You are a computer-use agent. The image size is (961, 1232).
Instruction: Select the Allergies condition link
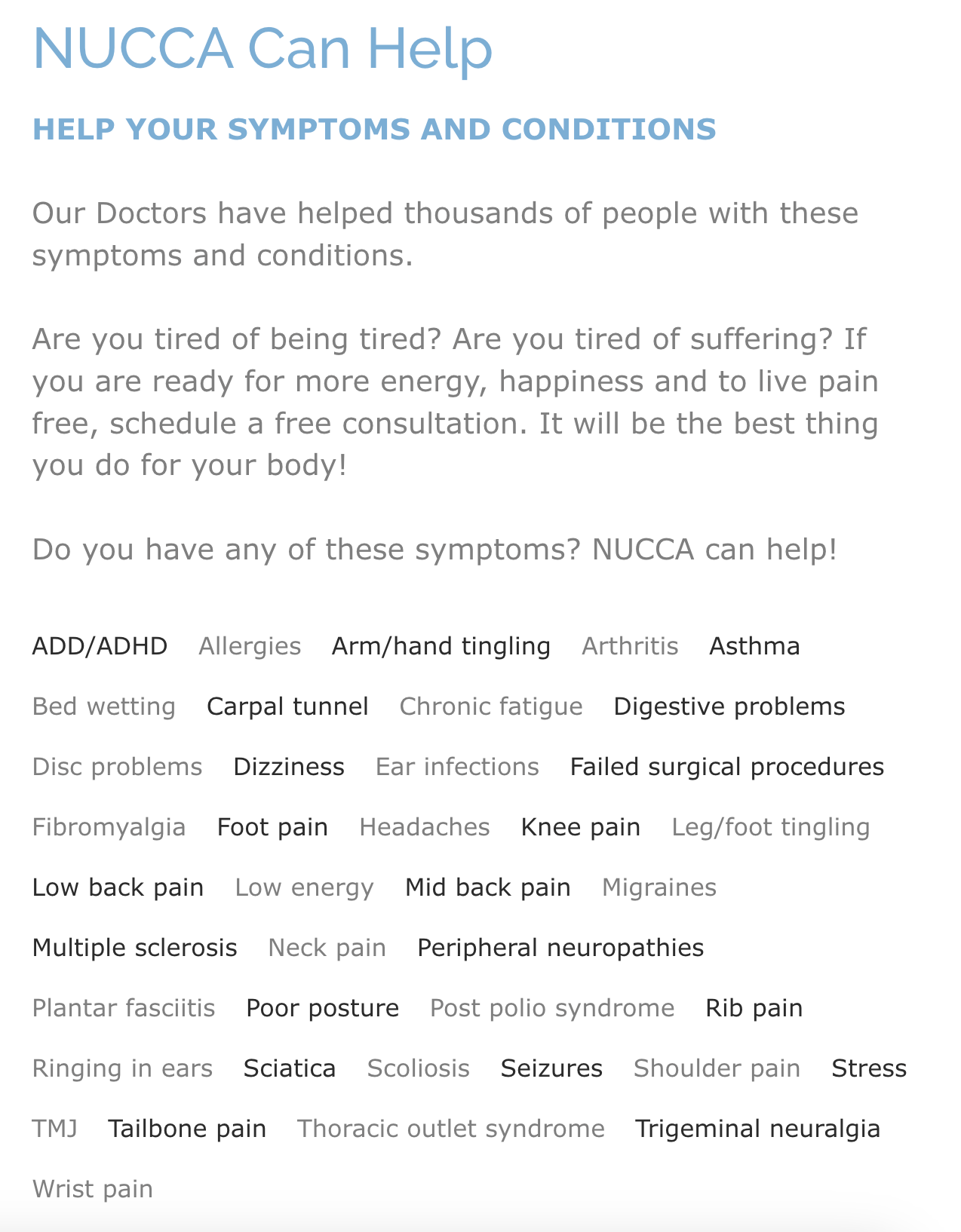249,646
